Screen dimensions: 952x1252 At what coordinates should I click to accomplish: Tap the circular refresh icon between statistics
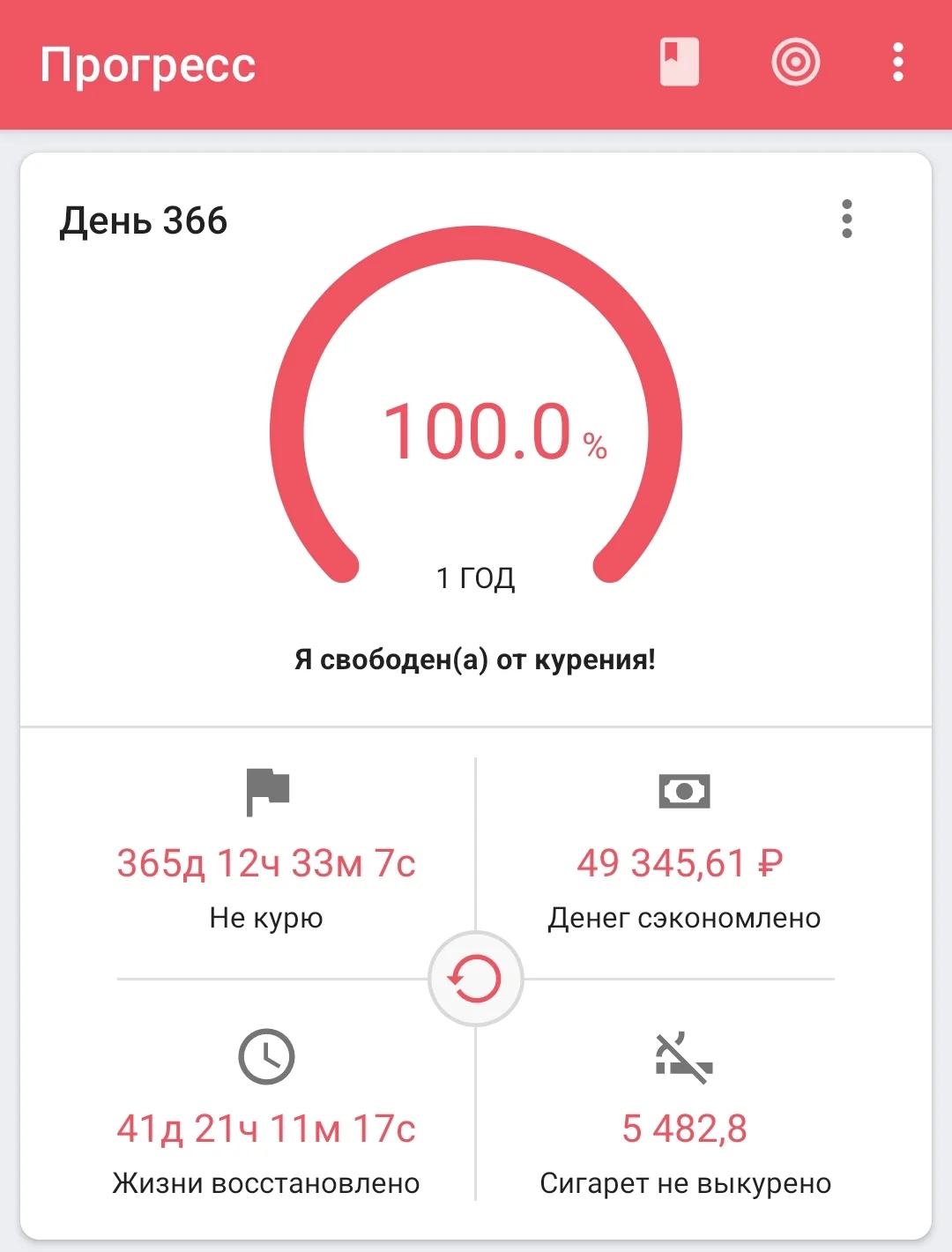475,979
